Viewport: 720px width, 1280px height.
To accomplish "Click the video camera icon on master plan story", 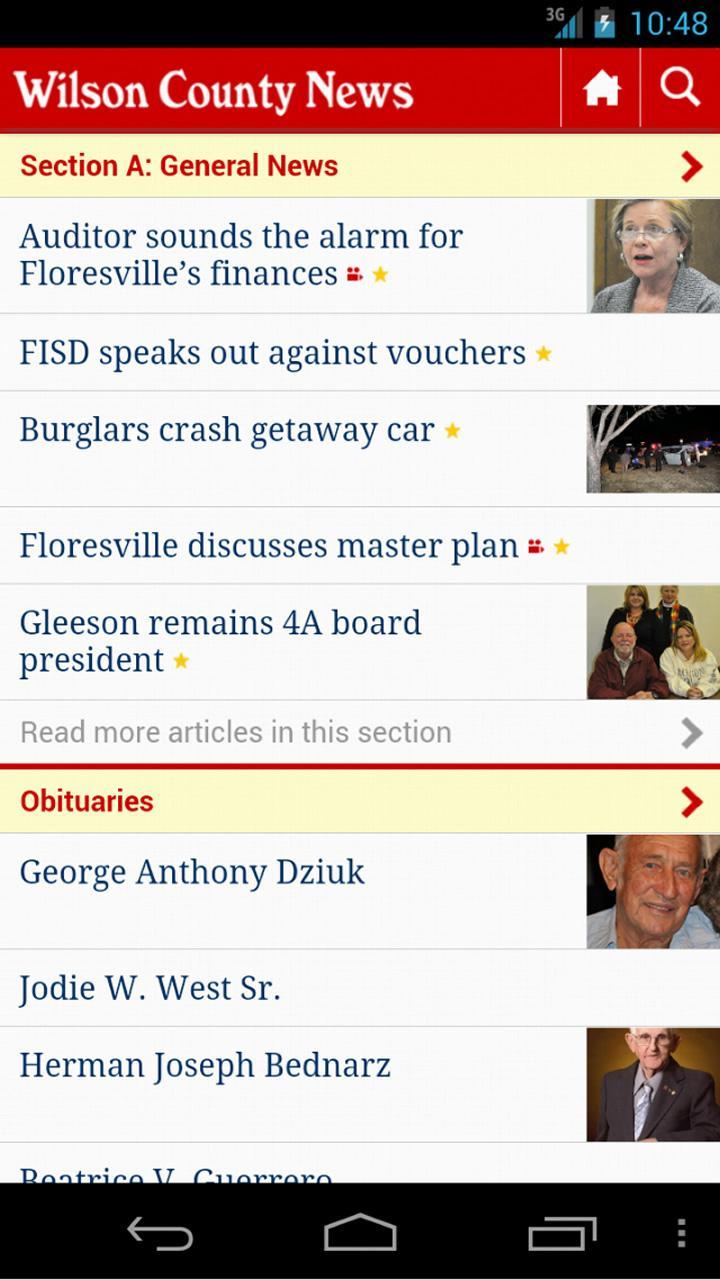I will tap(536, 546).
